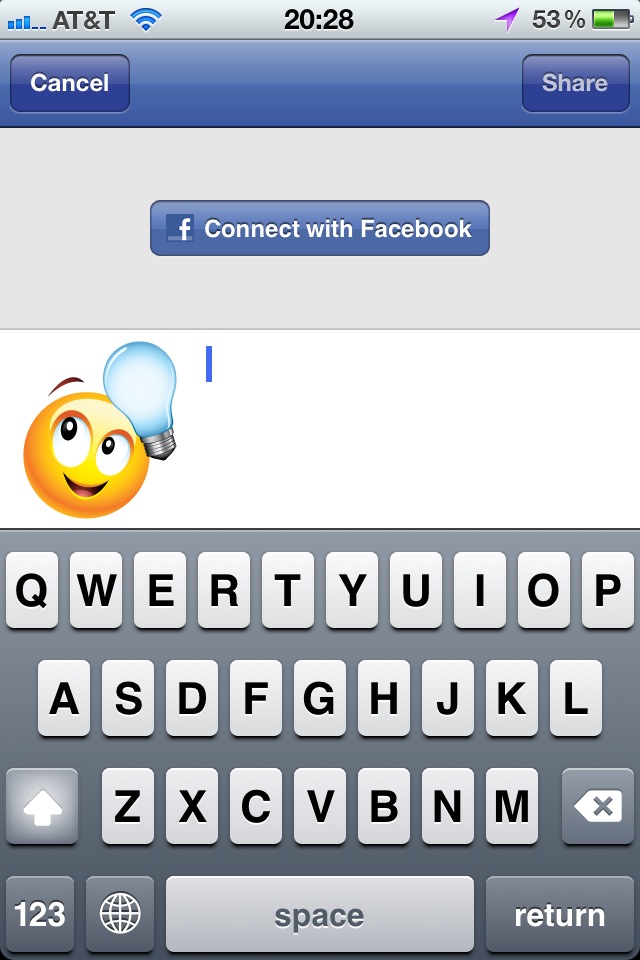Tap the Share button
The image size is (640, 960).
(x=574, y=83)
